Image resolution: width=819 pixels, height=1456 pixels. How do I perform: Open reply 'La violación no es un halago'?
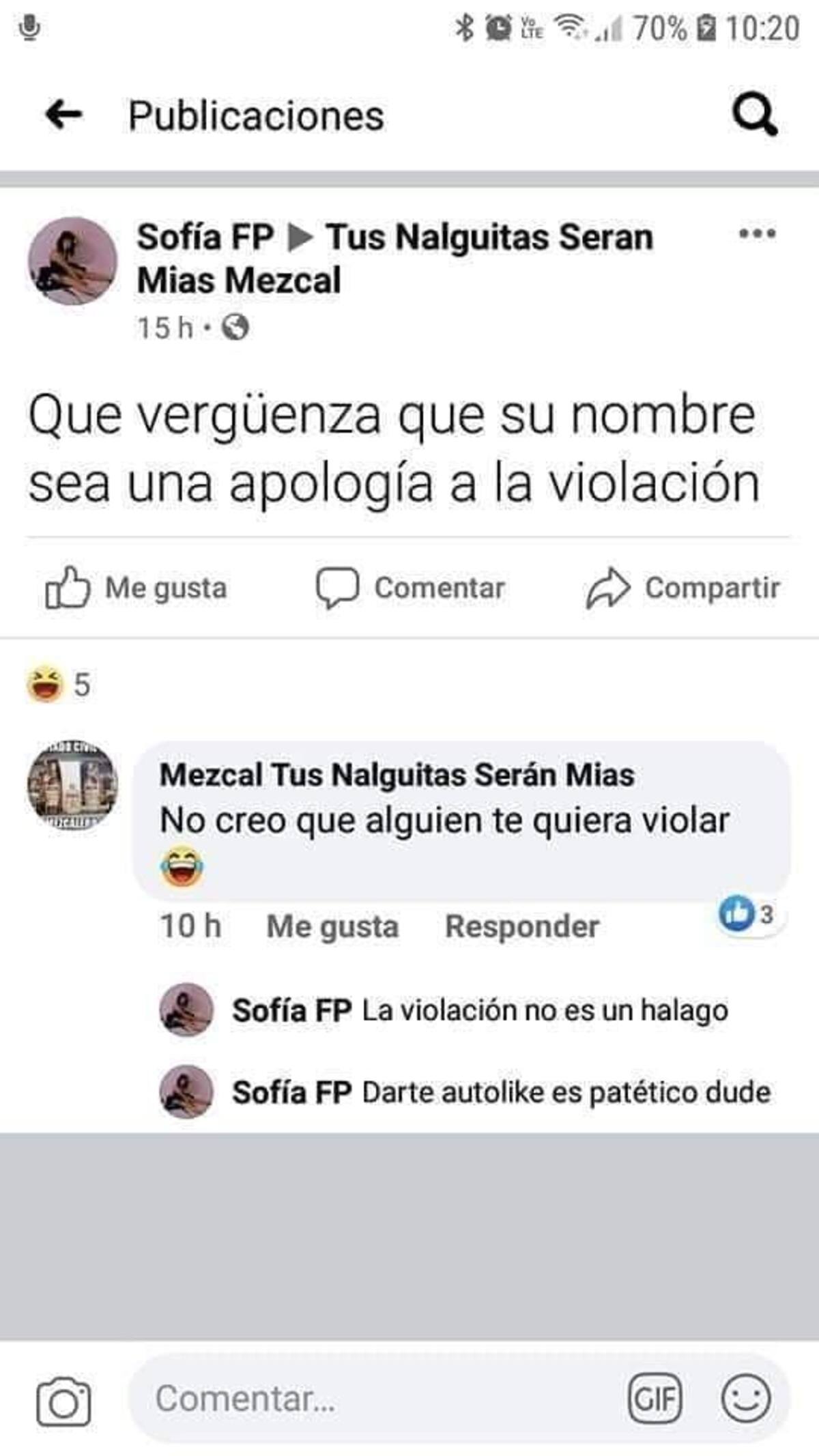click(545, 1010)
